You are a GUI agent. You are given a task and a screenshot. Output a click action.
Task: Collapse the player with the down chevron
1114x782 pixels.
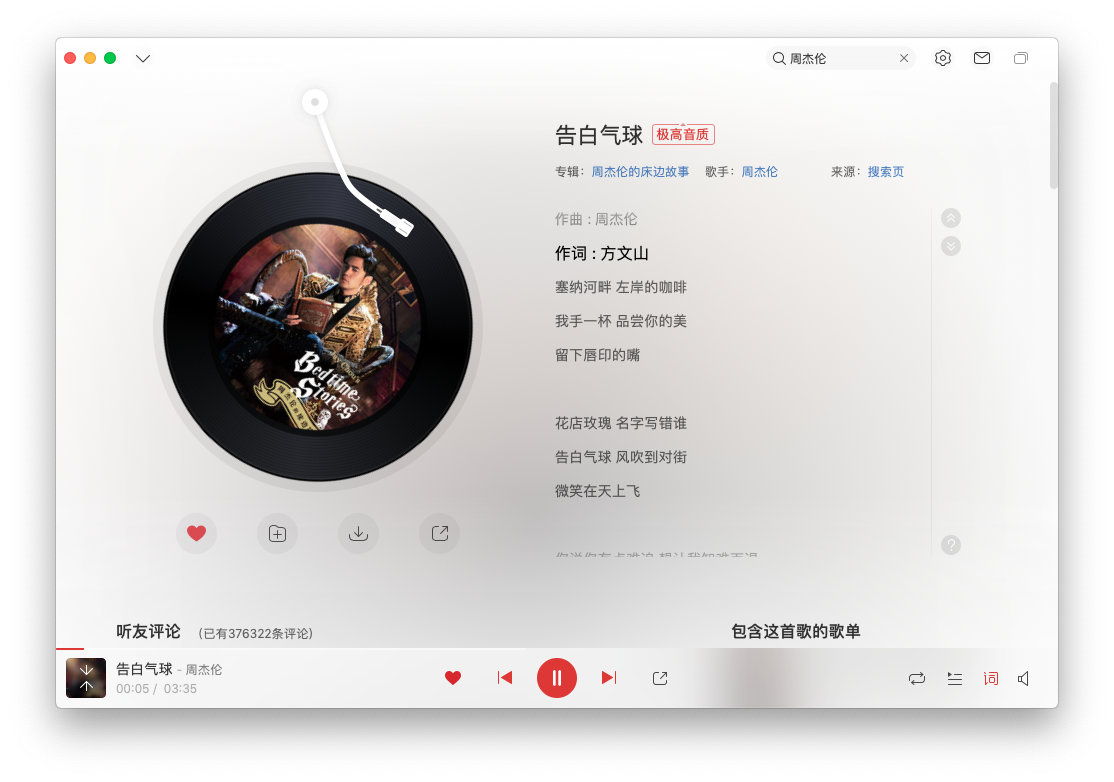[x=143, y=58]
